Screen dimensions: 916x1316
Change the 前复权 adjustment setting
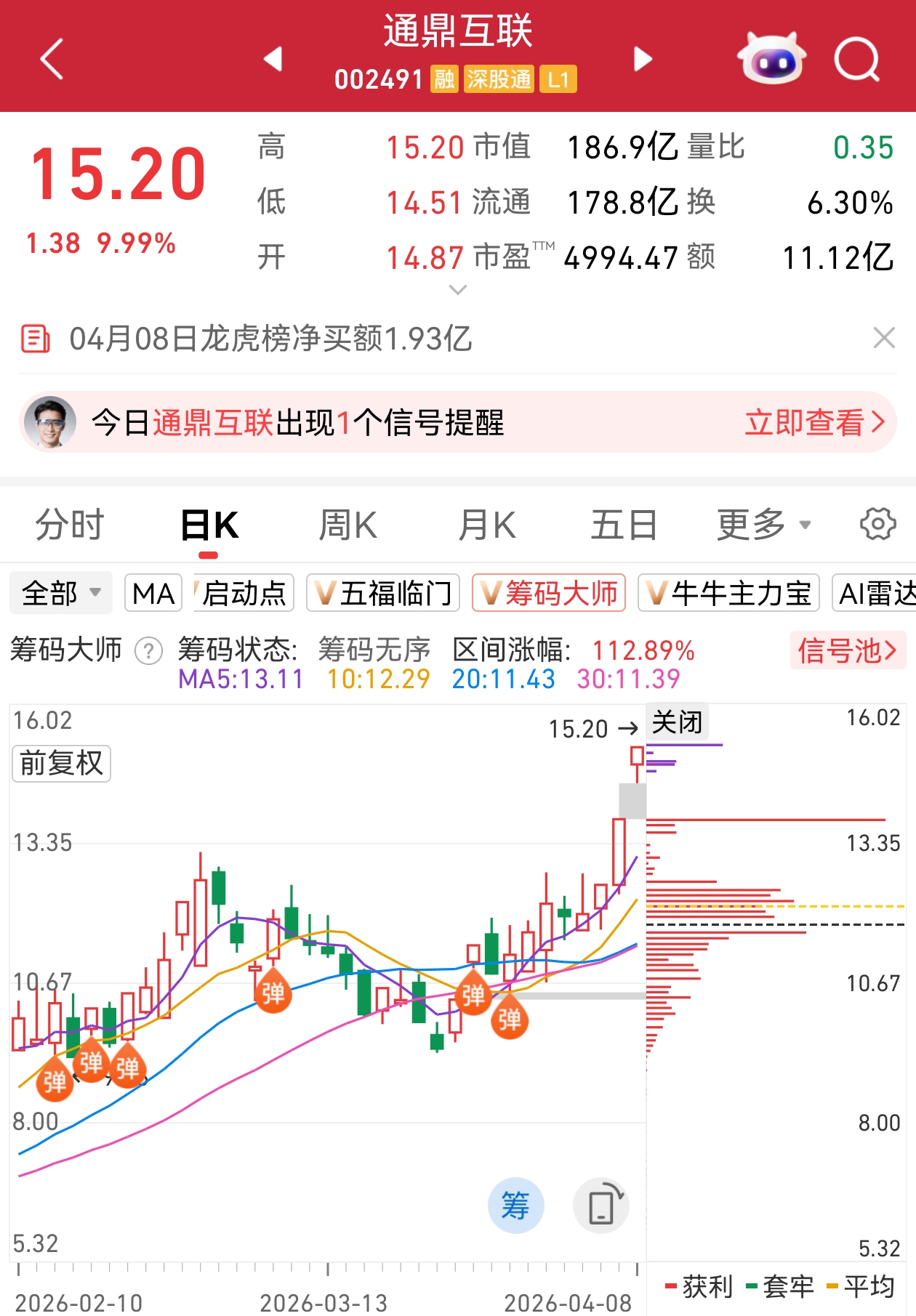(x=62, y=763)
